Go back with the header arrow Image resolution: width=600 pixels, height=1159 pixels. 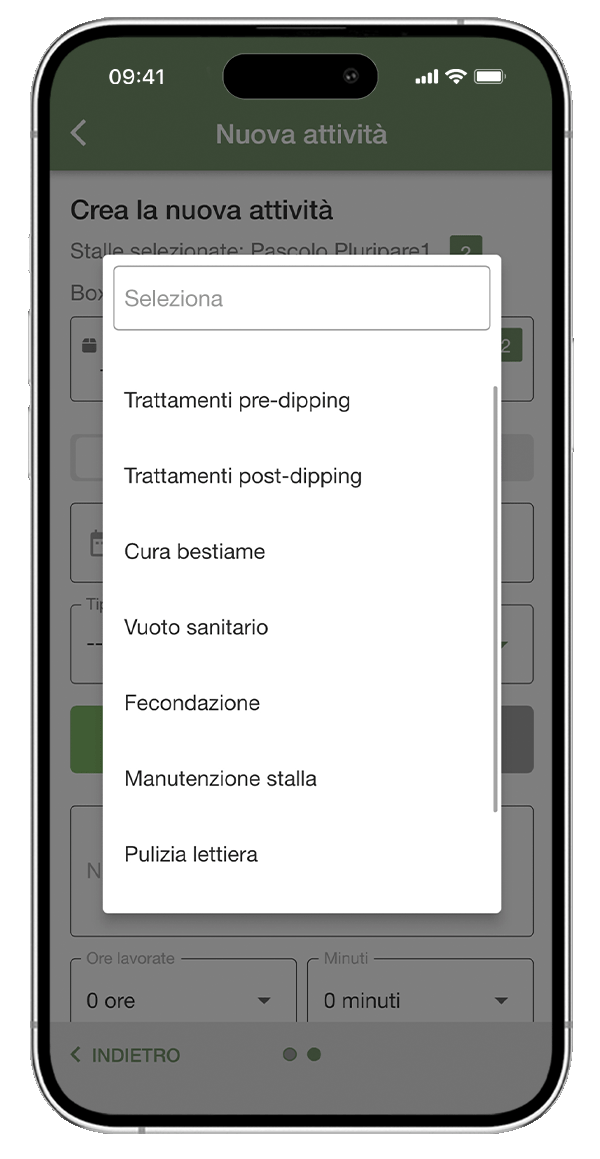[x=79, y=133]
